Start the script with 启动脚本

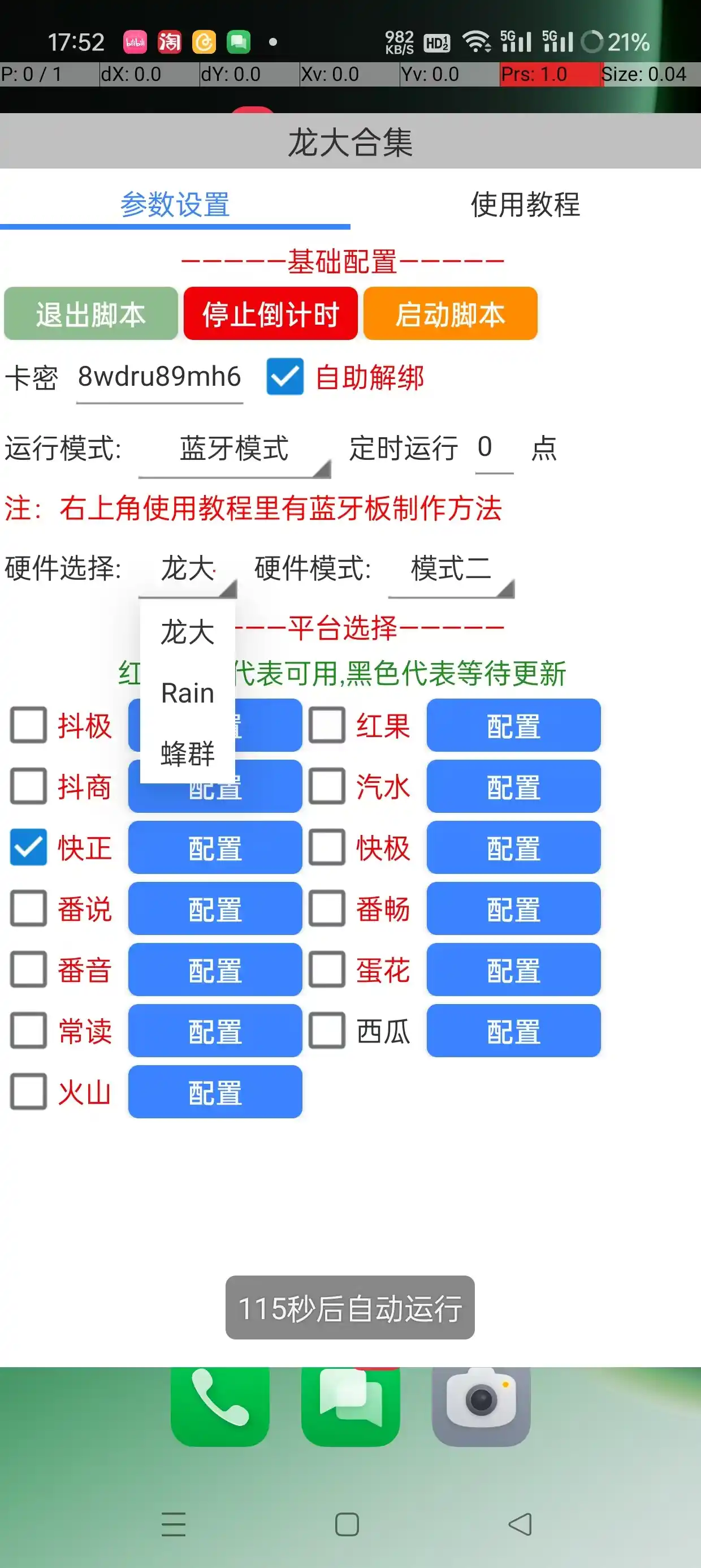449,314
